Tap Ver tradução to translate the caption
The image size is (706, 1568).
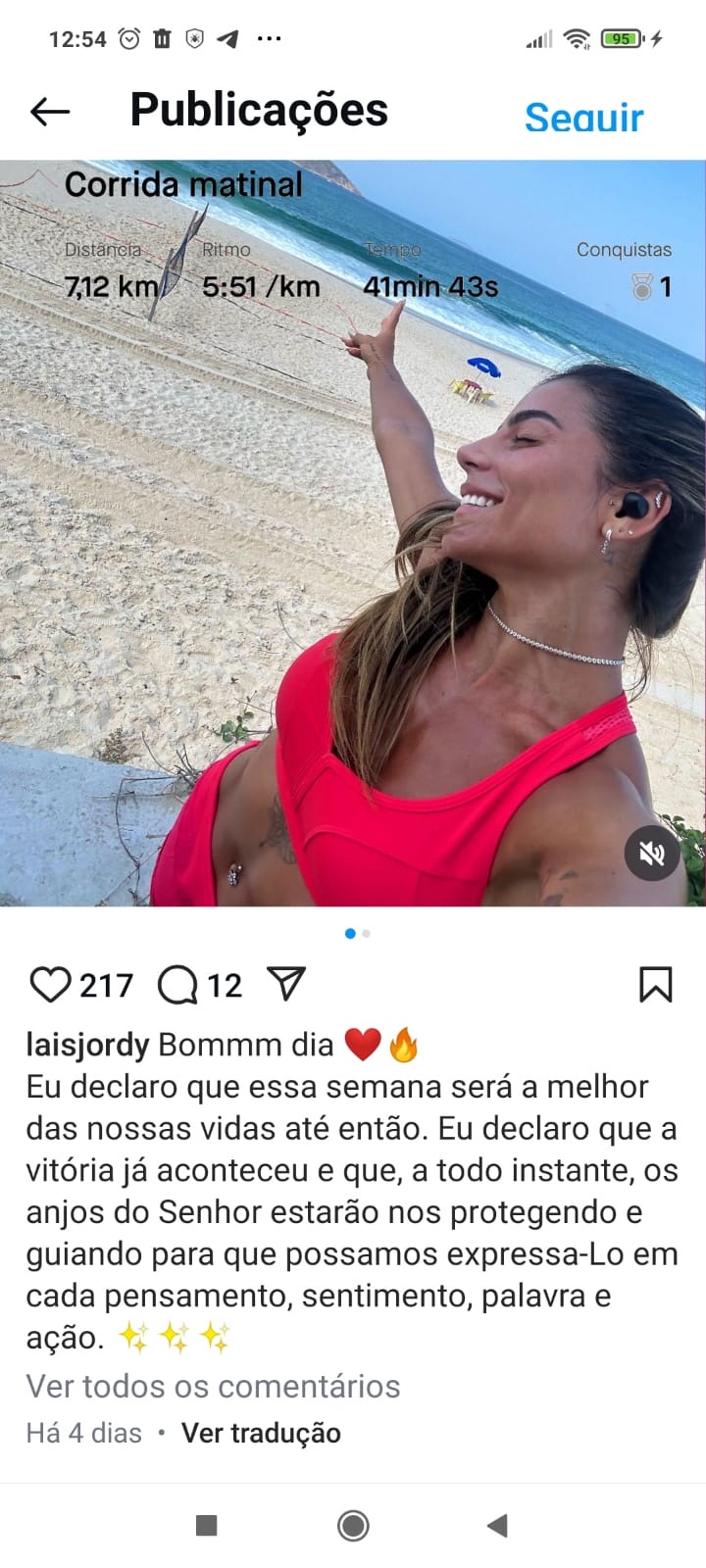point(261,1433)
